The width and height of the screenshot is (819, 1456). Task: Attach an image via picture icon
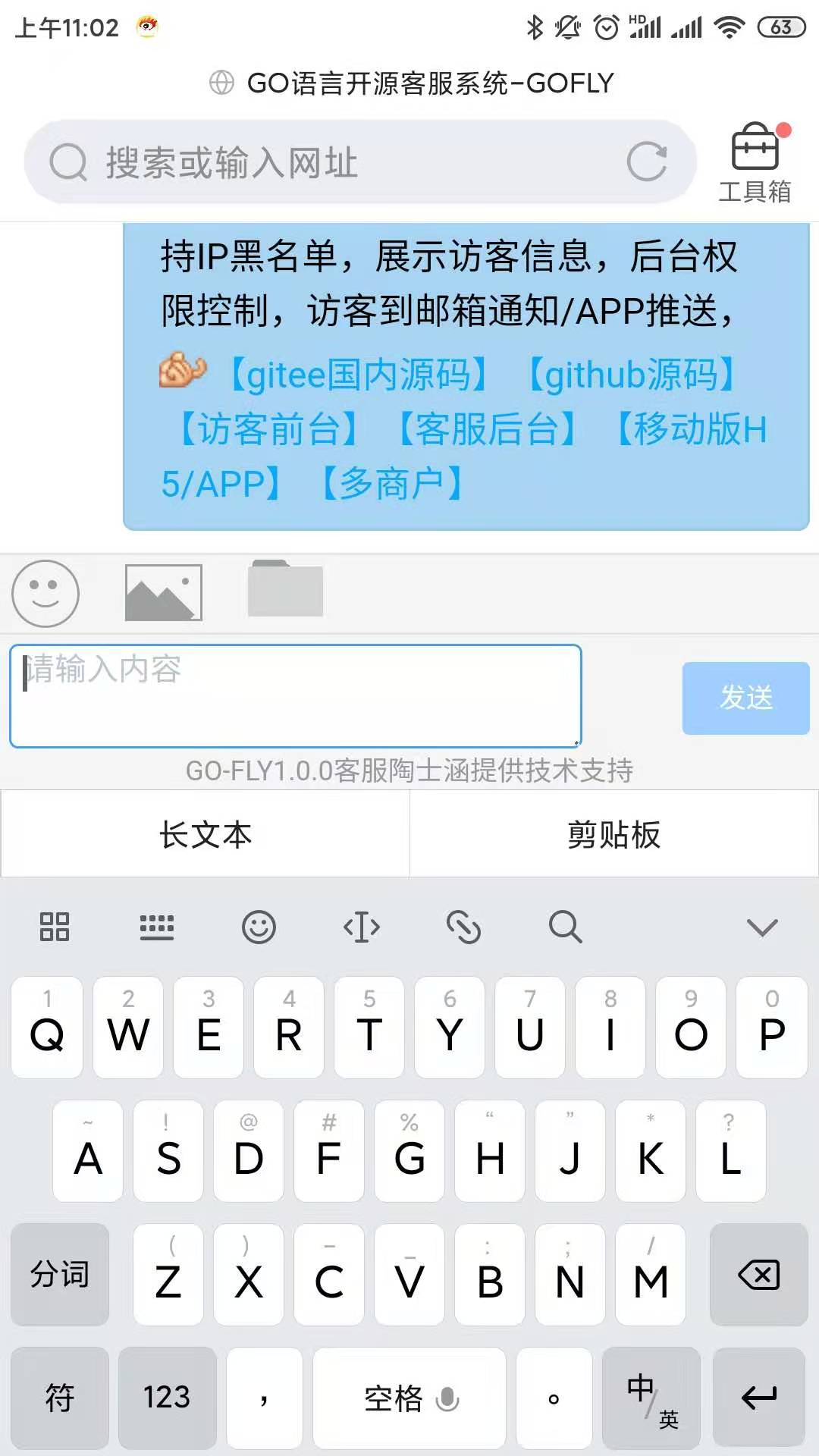pyautogui.click(x=163, y=592)
